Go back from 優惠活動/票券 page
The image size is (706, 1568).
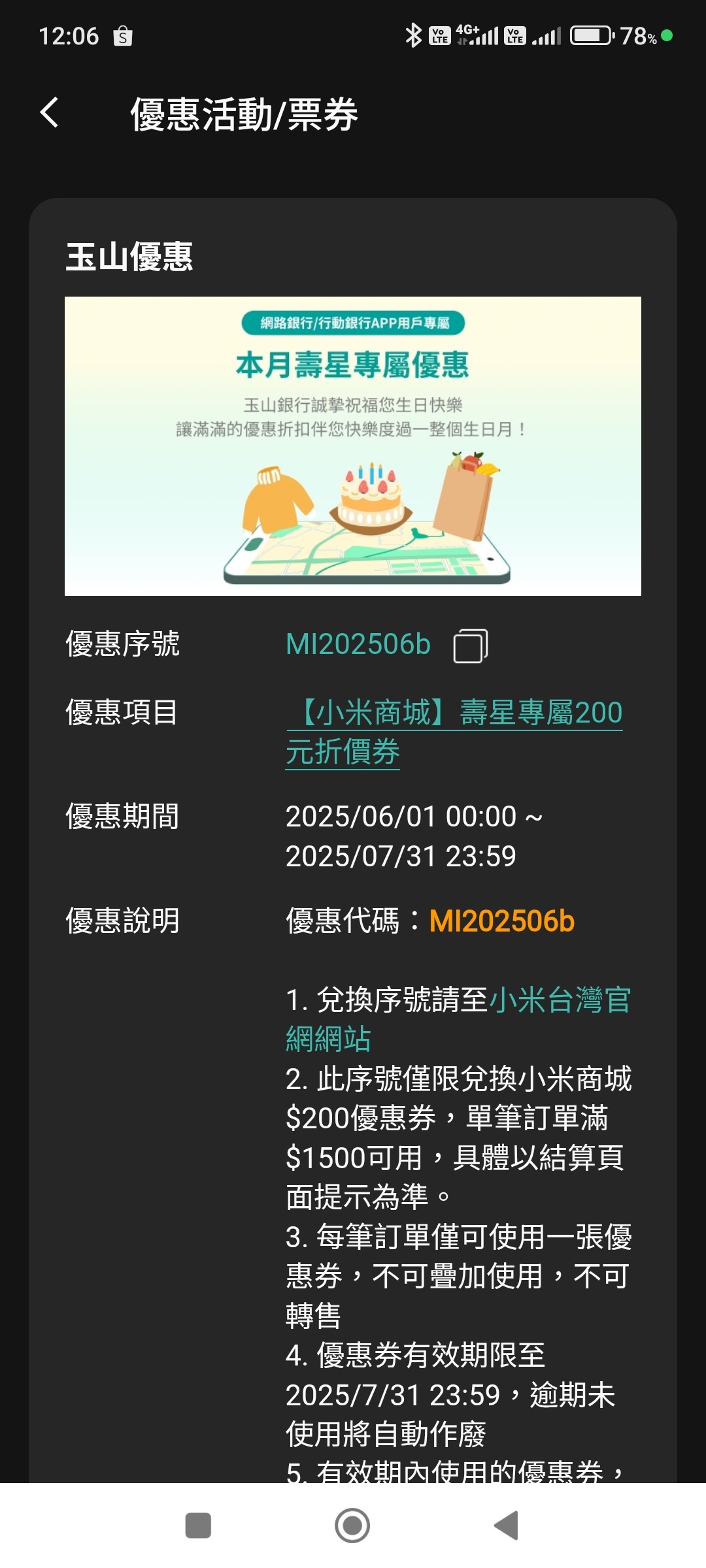point(50,113)
